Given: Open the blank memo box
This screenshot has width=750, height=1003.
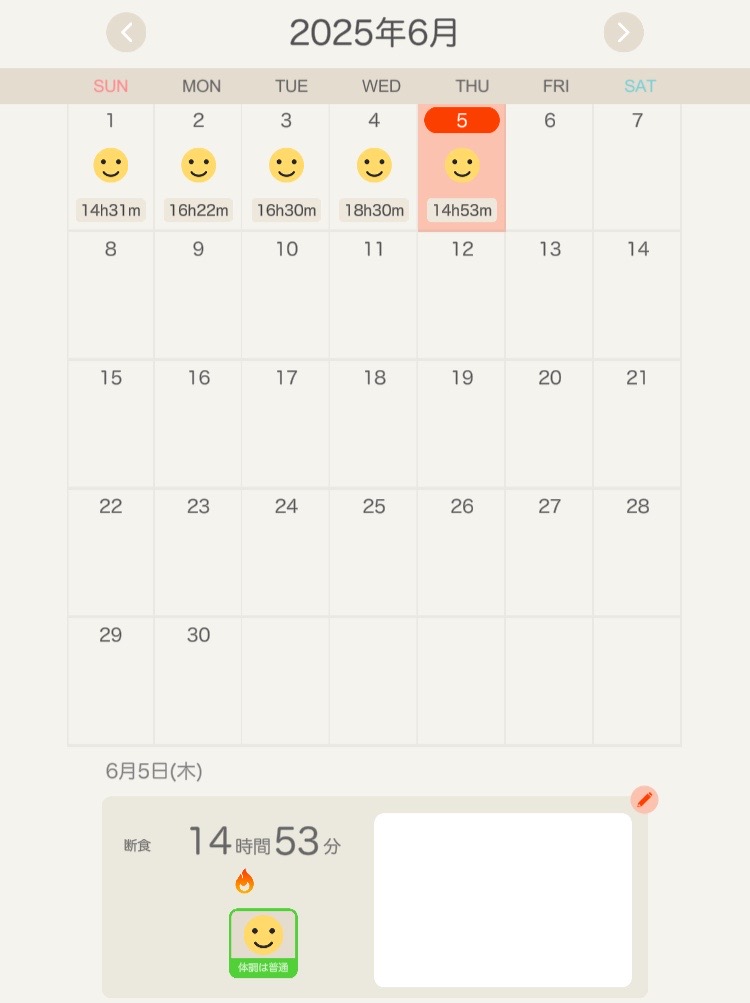Looking at the screenshot, I should 502,899.
